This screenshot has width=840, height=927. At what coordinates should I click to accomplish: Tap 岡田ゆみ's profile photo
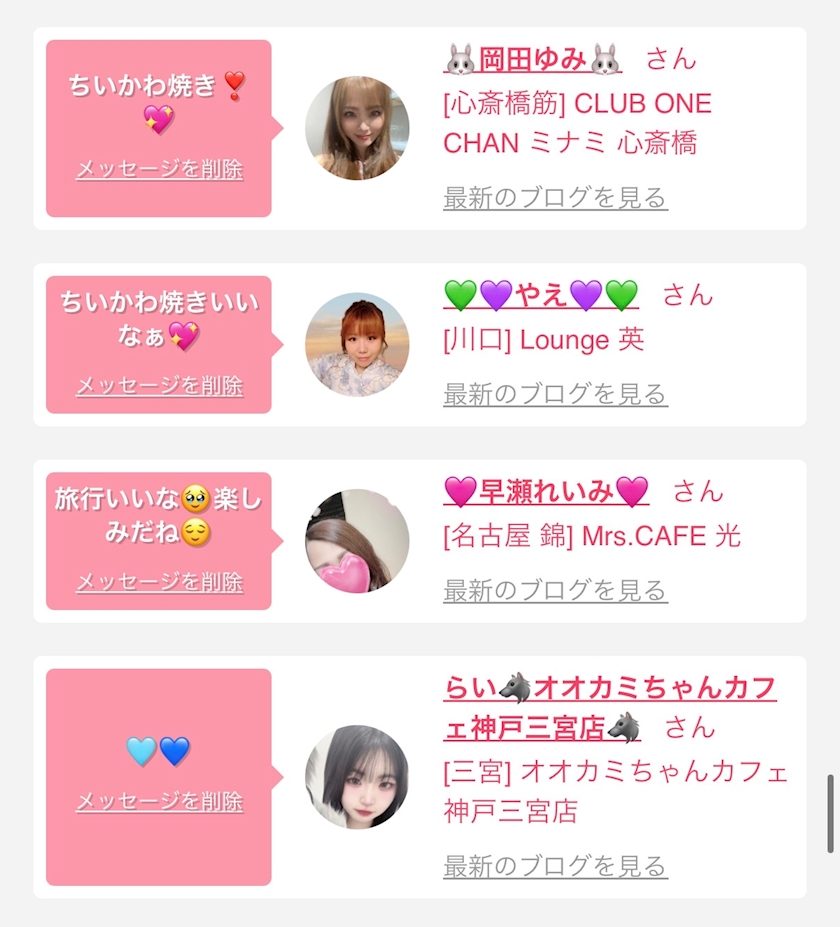pyautogui.click(x=357, y=128)
